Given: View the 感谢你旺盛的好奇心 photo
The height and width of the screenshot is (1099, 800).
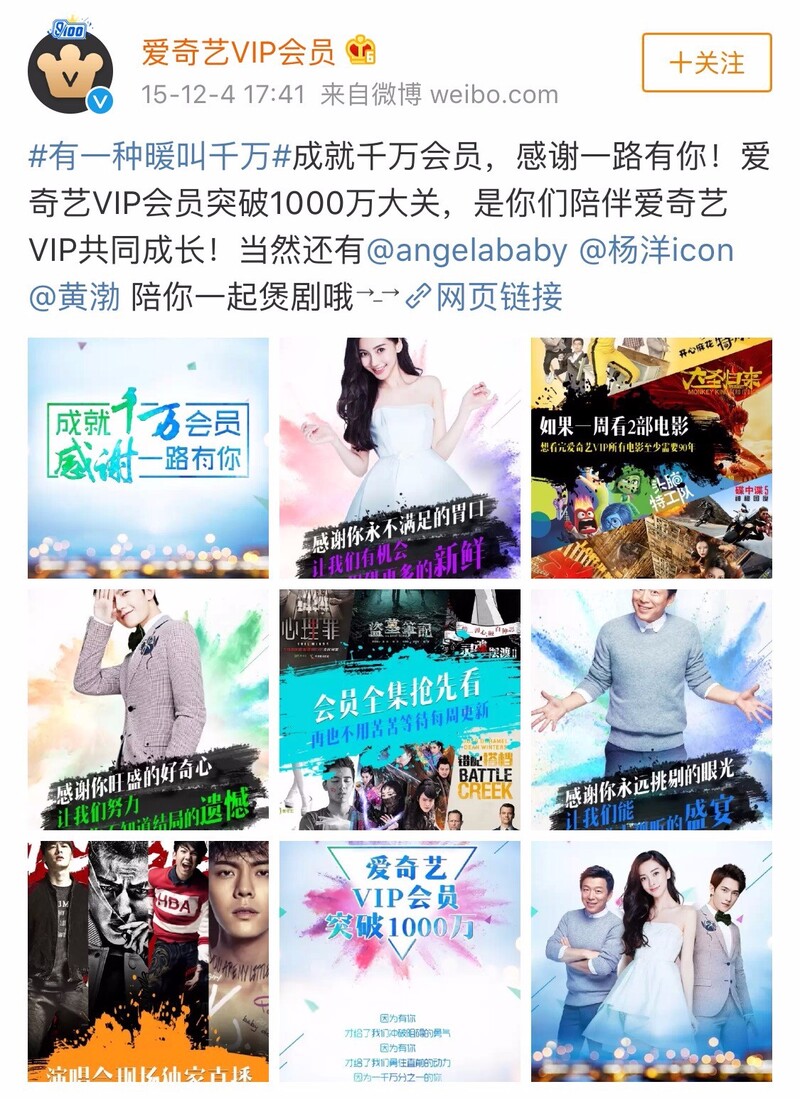Looking at the screenshot, I should coord(148,709).
